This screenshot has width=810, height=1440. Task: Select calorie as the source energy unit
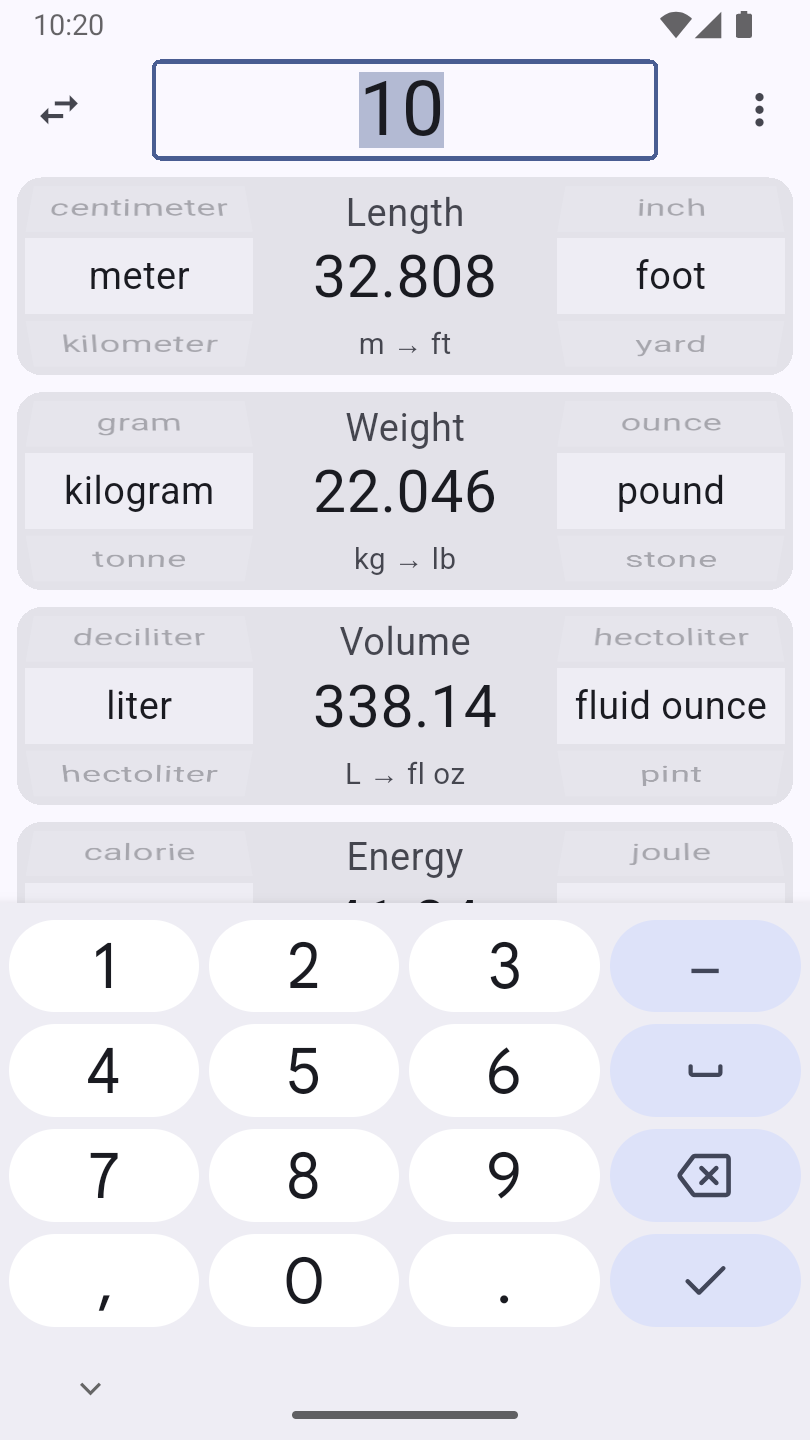[139, 853]
